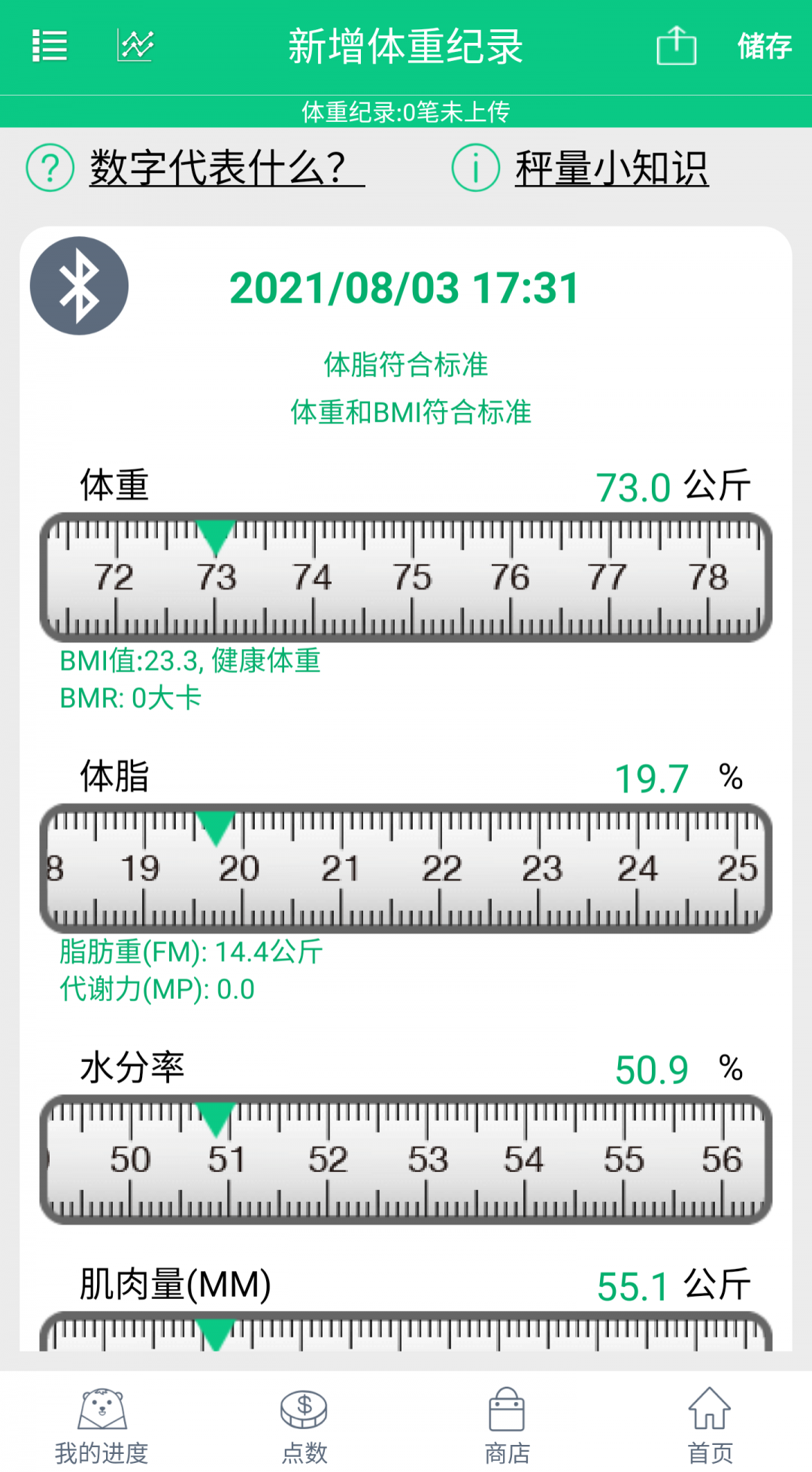The height and width of the screenshot is (1472, 812).
Task: Open the record list icon
Action: coord(50,46)
